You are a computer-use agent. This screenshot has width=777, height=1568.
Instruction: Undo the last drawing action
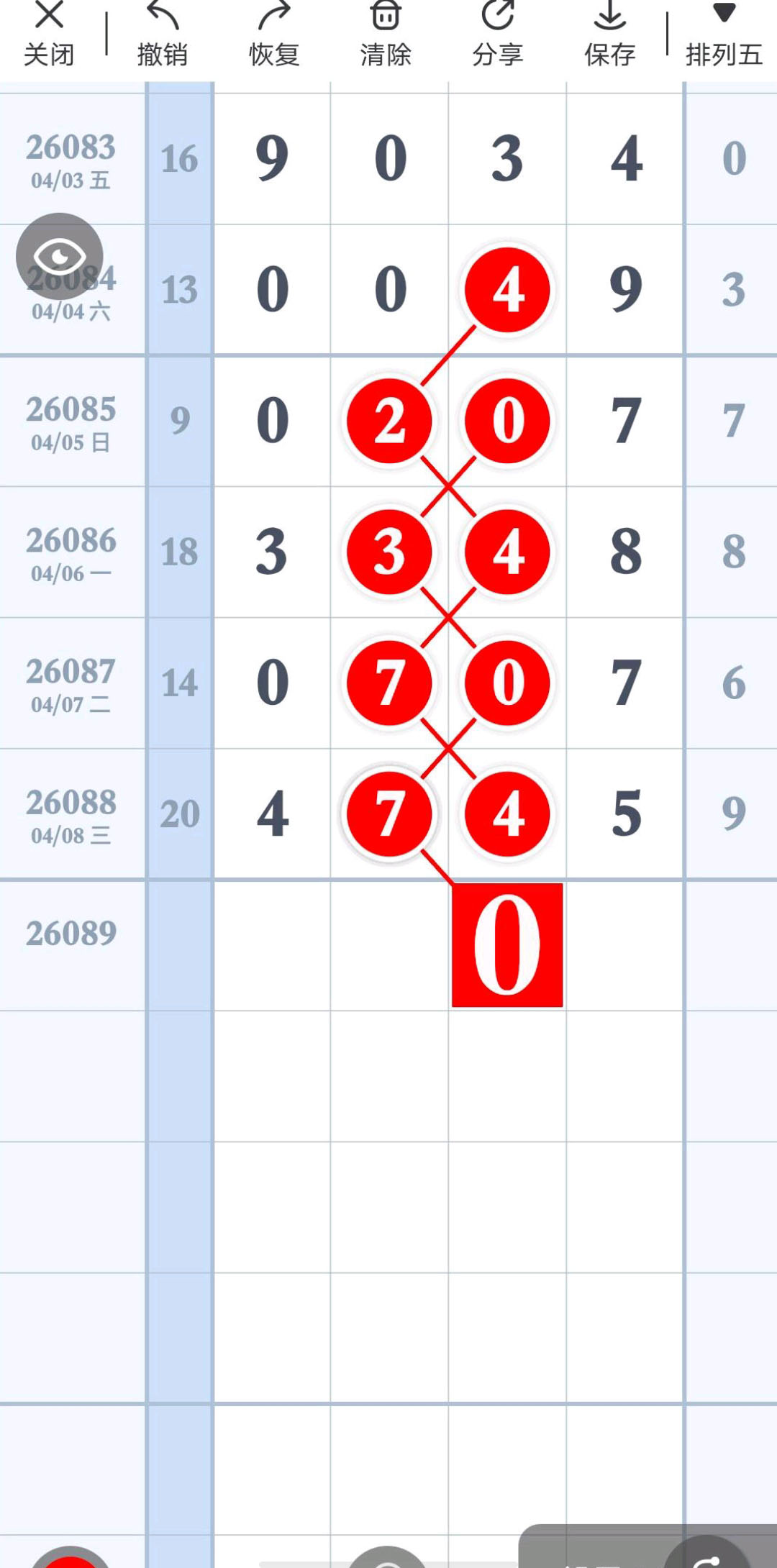[162, 34]
